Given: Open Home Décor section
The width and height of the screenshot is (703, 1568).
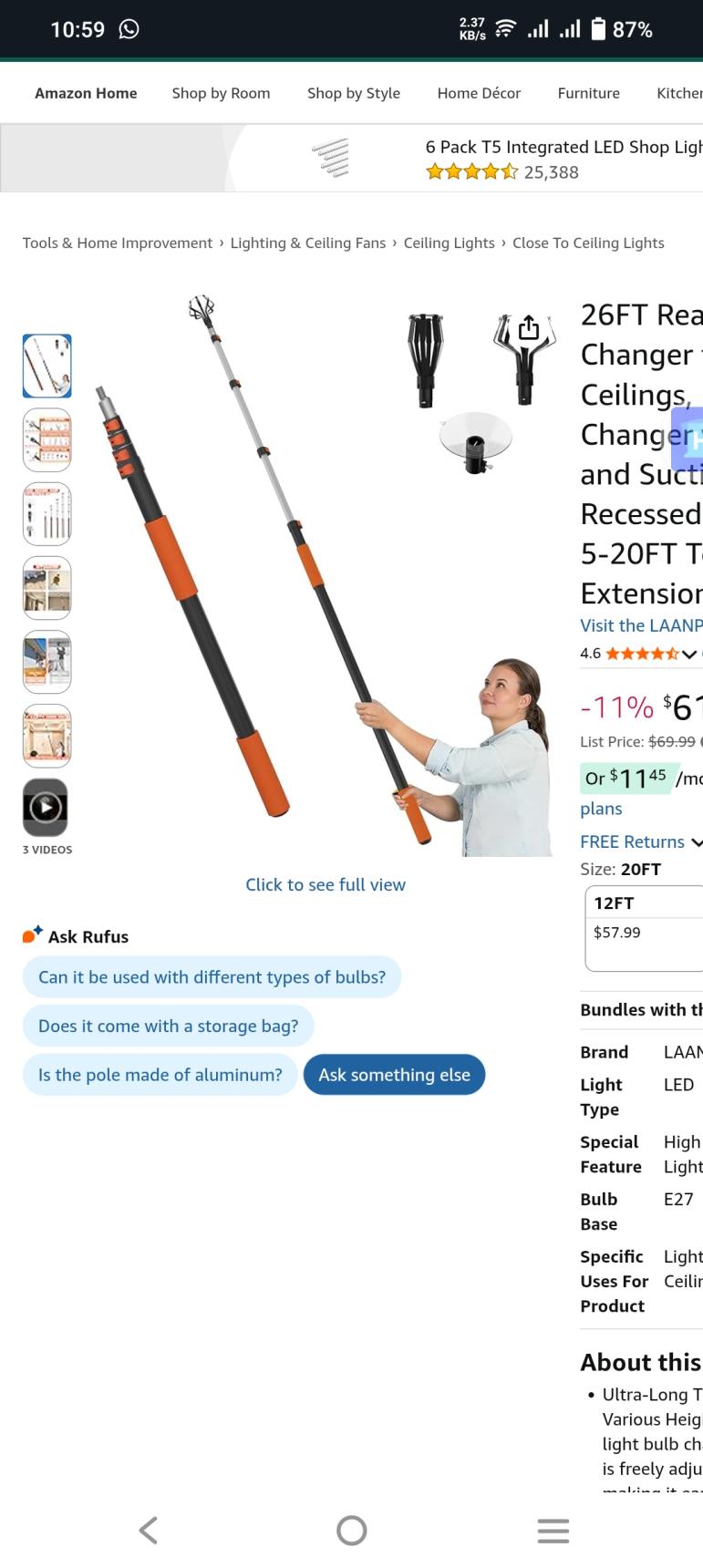Looking at the screenshot, I should point(479,93).
